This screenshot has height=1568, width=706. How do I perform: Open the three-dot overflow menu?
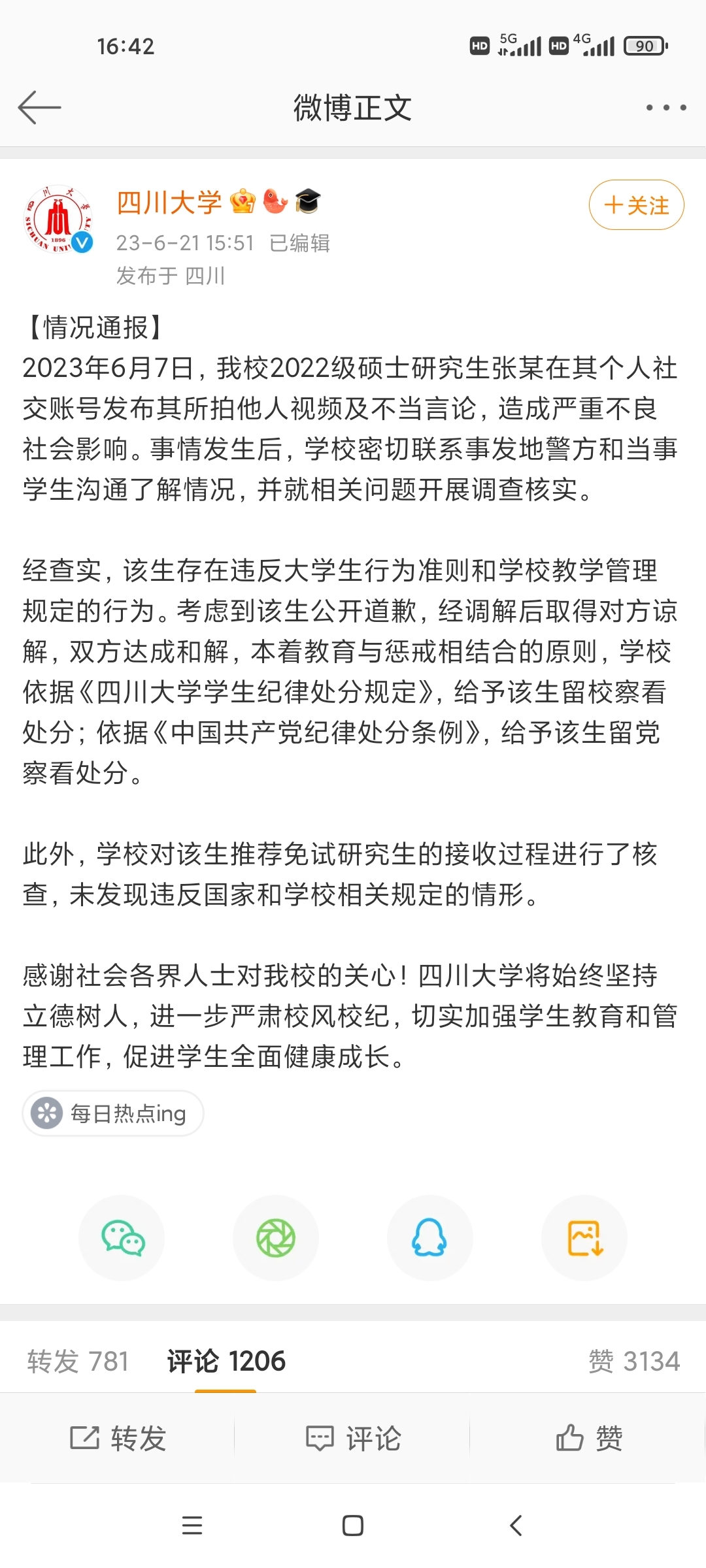click(665, 108)
